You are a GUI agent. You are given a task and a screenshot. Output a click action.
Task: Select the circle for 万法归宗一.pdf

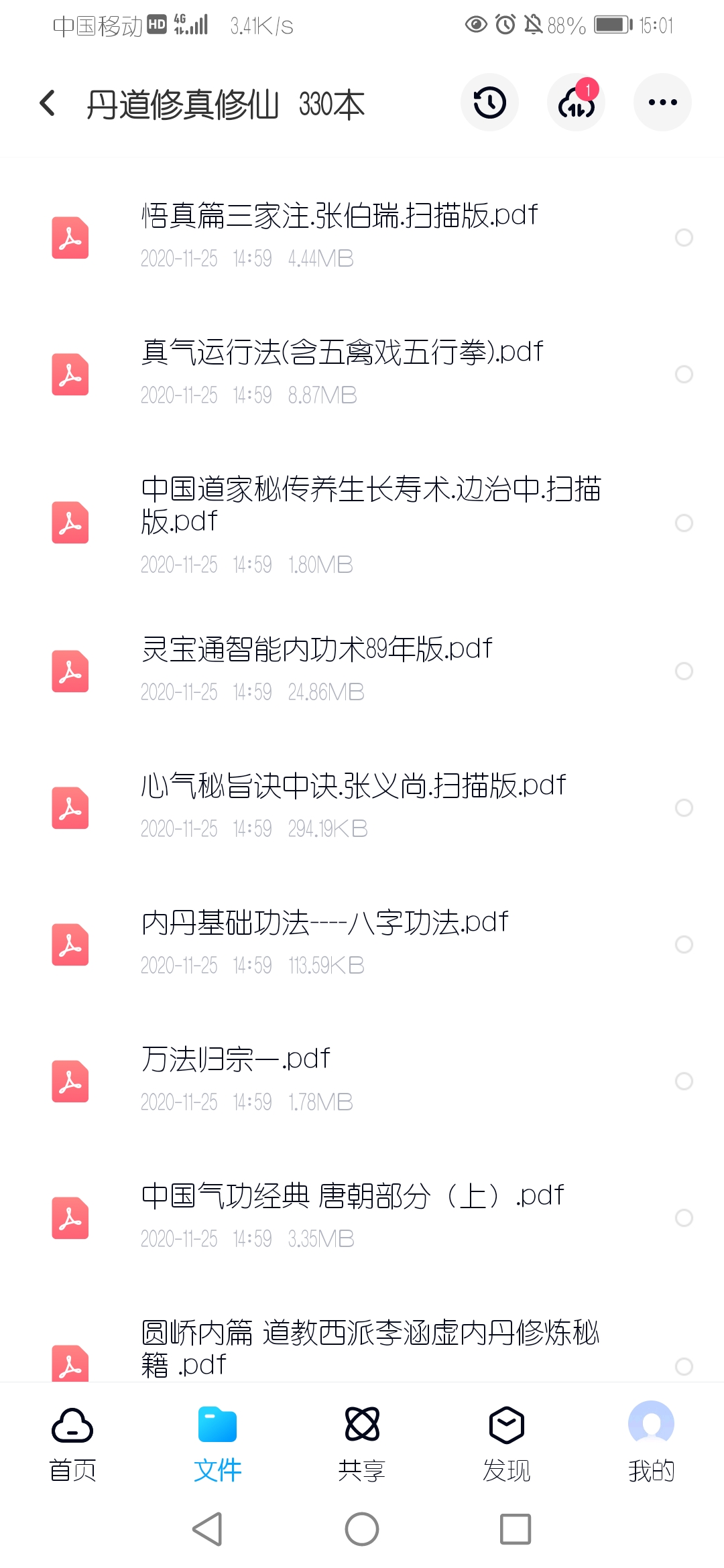coord(684,1081)
